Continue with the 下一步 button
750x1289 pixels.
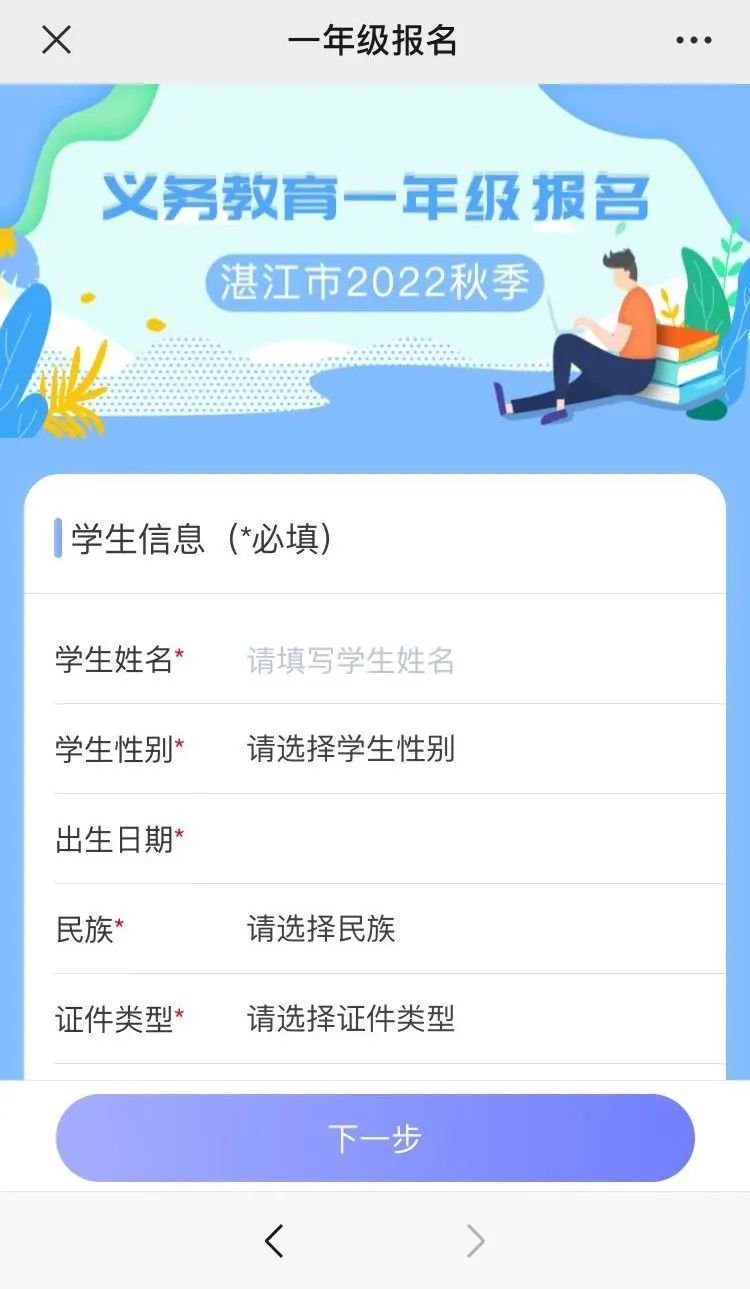375,1138
